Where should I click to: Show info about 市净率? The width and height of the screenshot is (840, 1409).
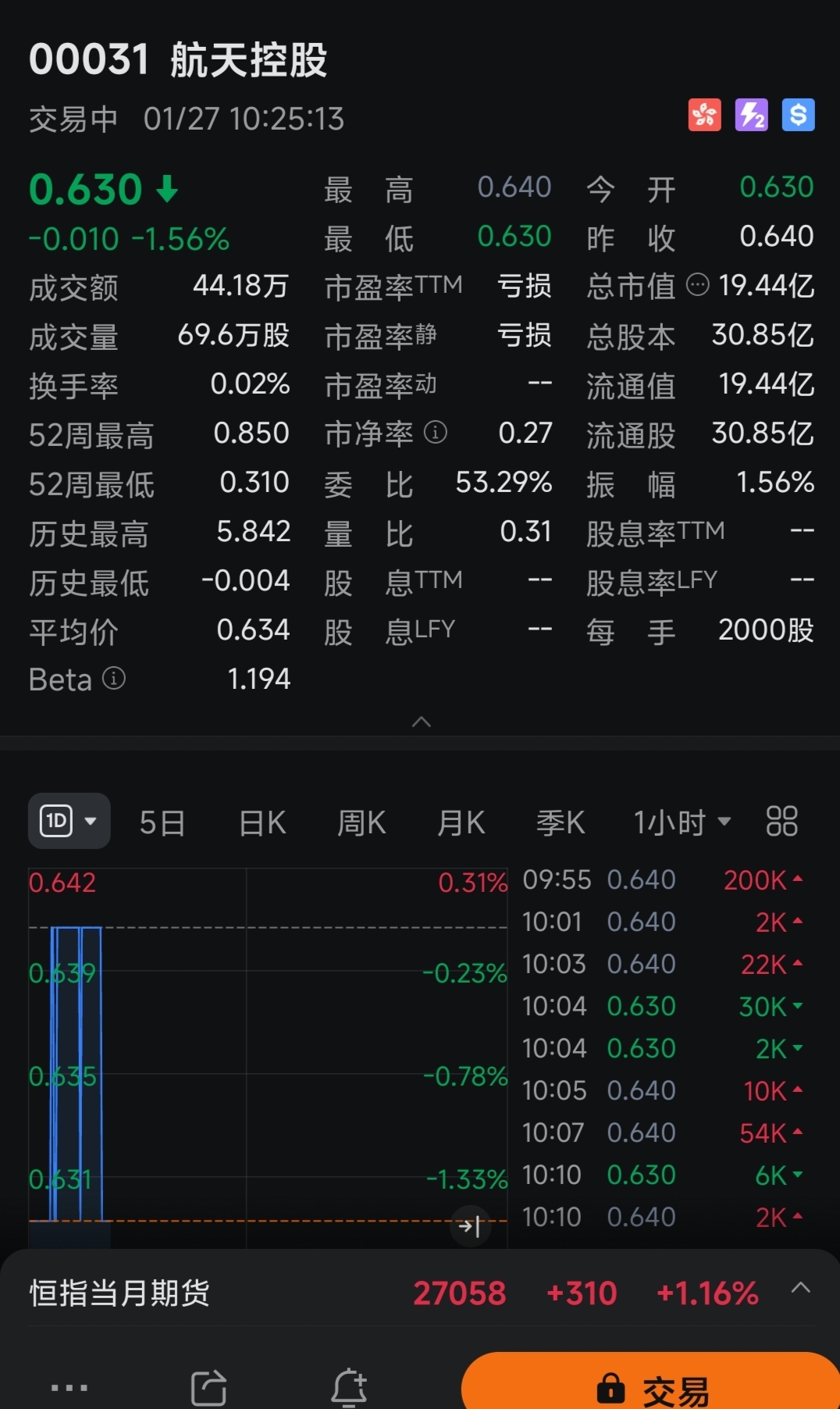tap(436, 432)
